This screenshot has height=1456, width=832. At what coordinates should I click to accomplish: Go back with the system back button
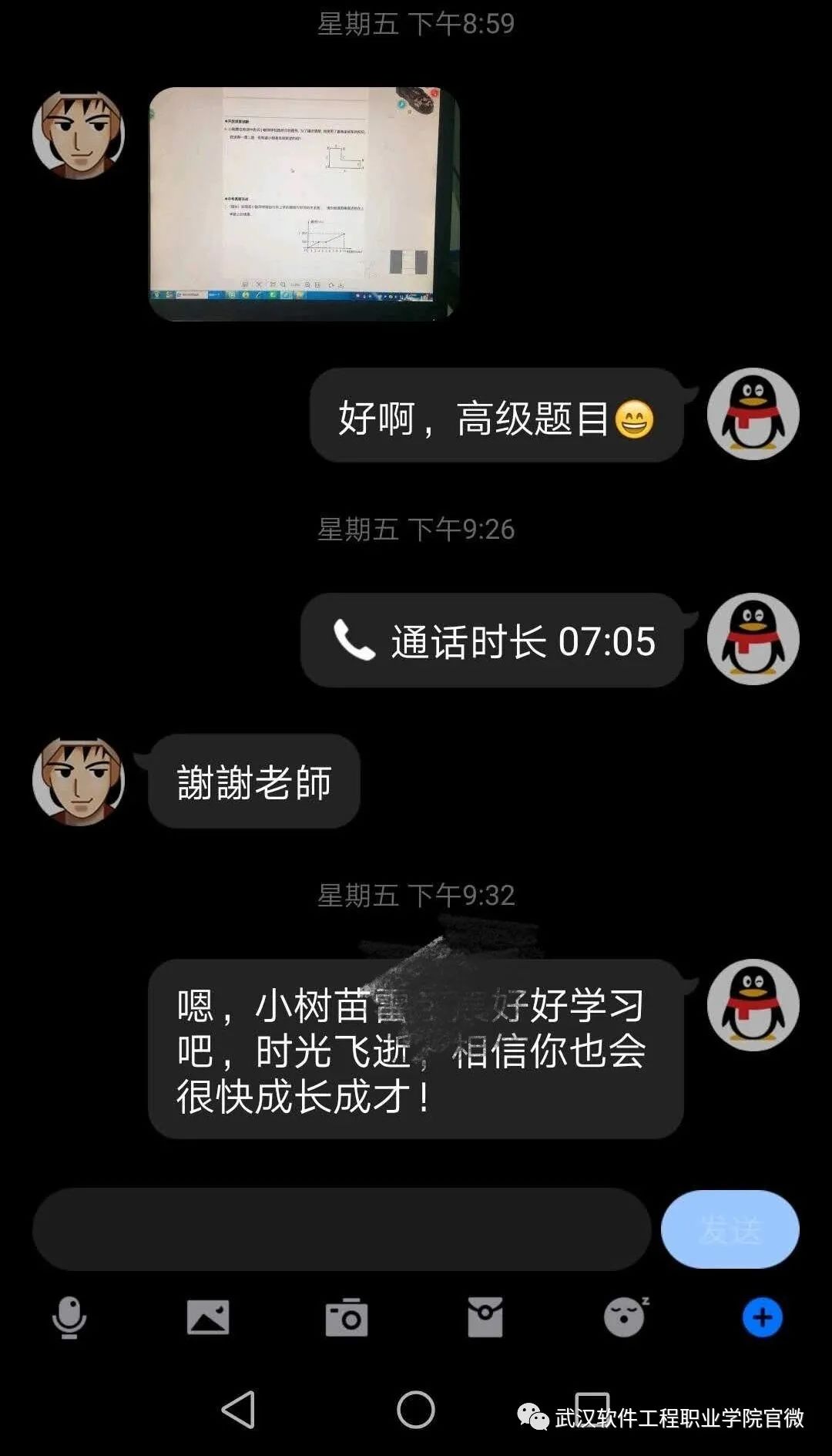238,1410
